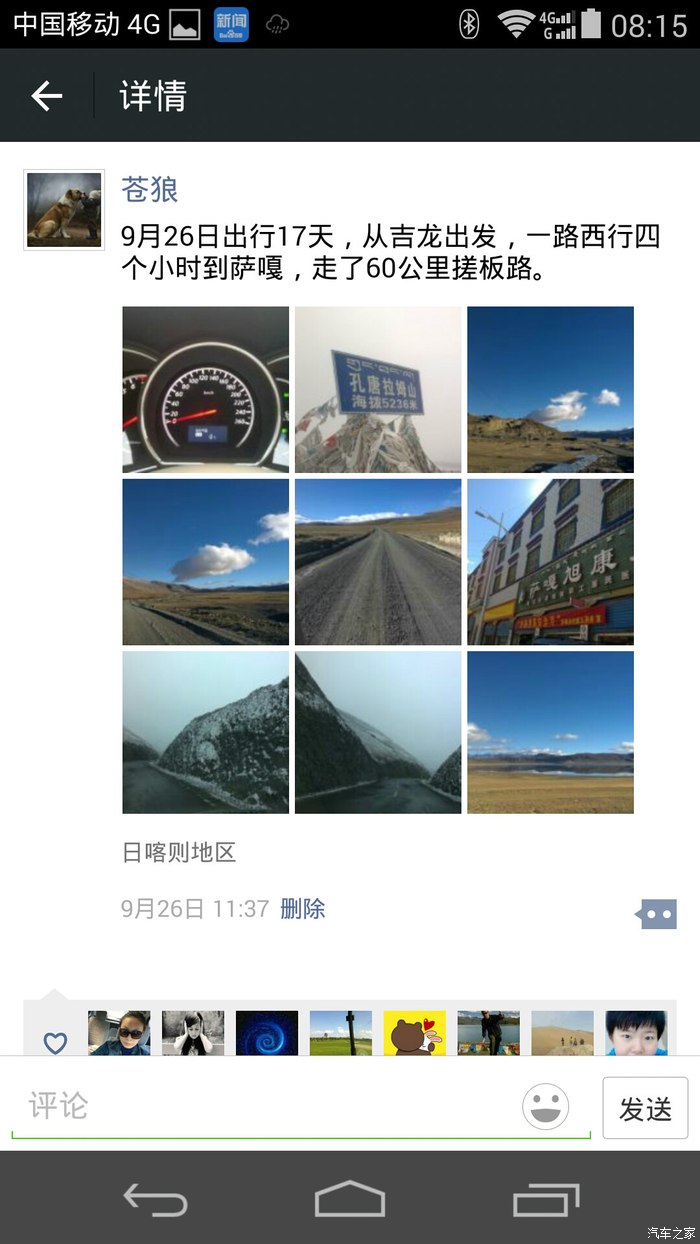The height and width of the screenshot is (1244, 700).
Task: View the 扎唐拉姆山 altitude sign photo
Action: point(378,389)
